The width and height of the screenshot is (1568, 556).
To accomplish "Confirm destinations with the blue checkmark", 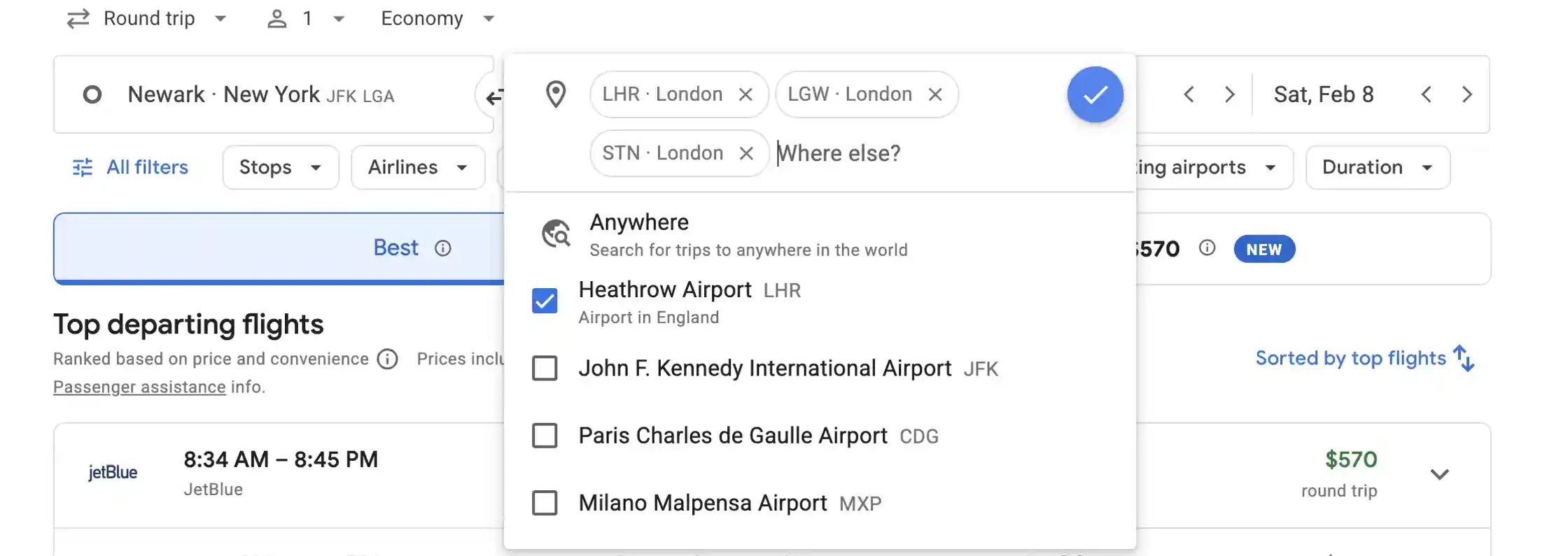I will click(x=1095, y=94).
